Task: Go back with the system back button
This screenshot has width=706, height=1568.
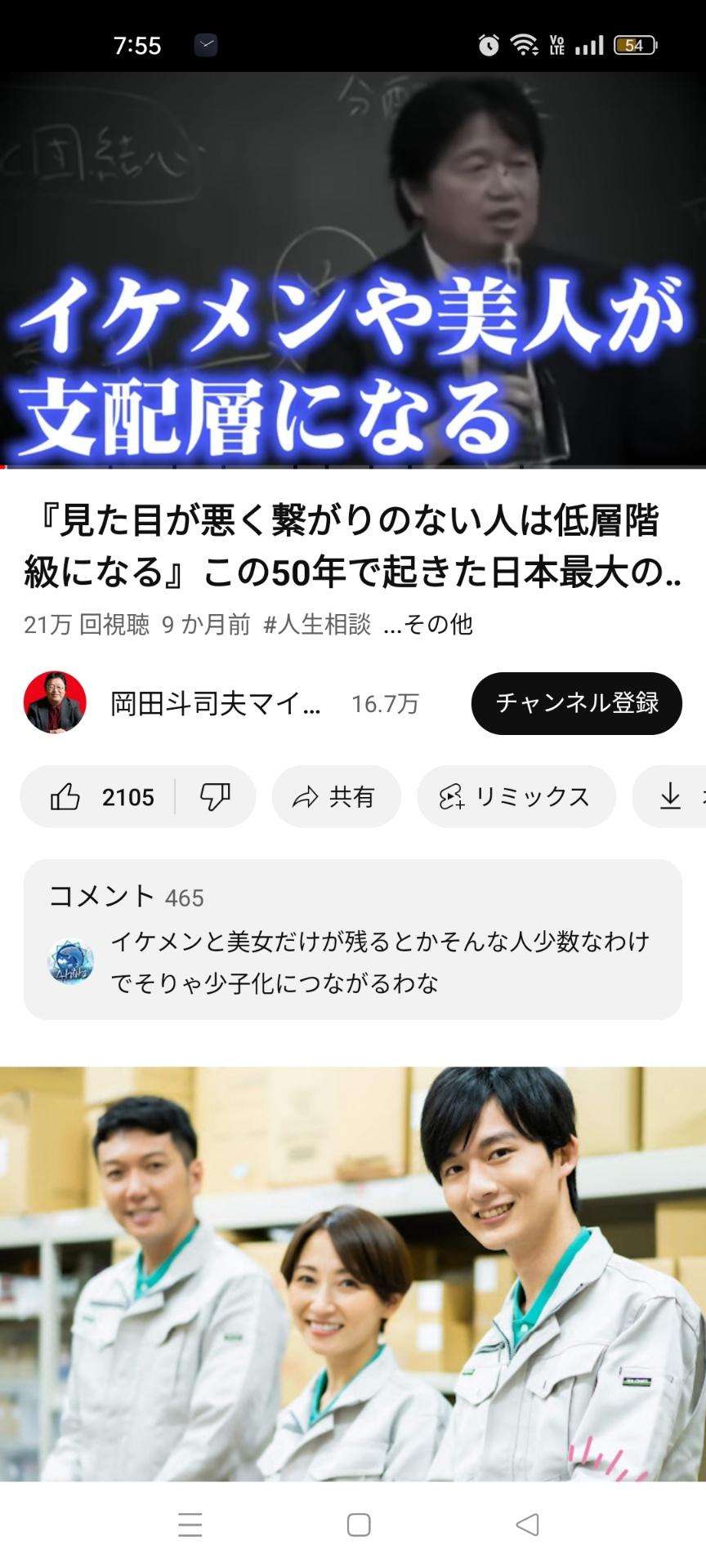Action: point(527,1524)
